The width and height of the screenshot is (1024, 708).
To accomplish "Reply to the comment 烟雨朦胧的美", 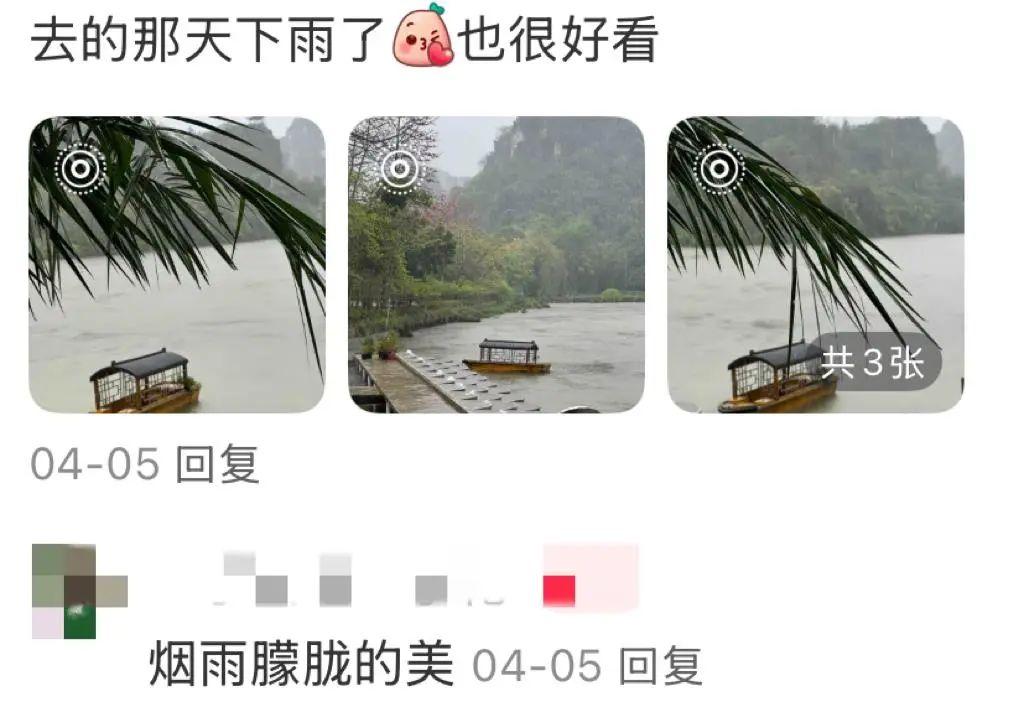I will [660, 665].
